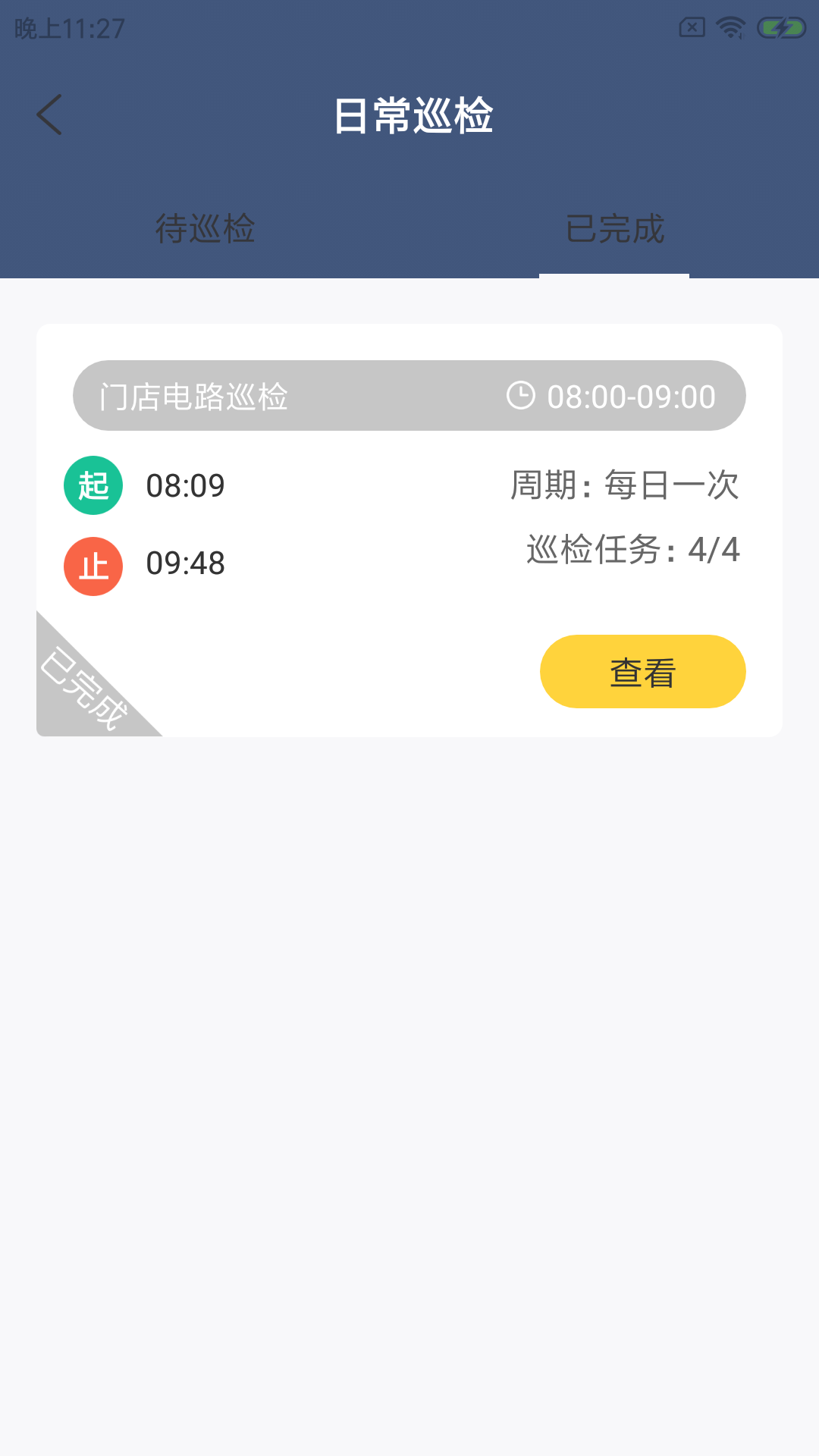
Task: Select the clock icon beside 08:00-09:00
Action: click(519, 395)
